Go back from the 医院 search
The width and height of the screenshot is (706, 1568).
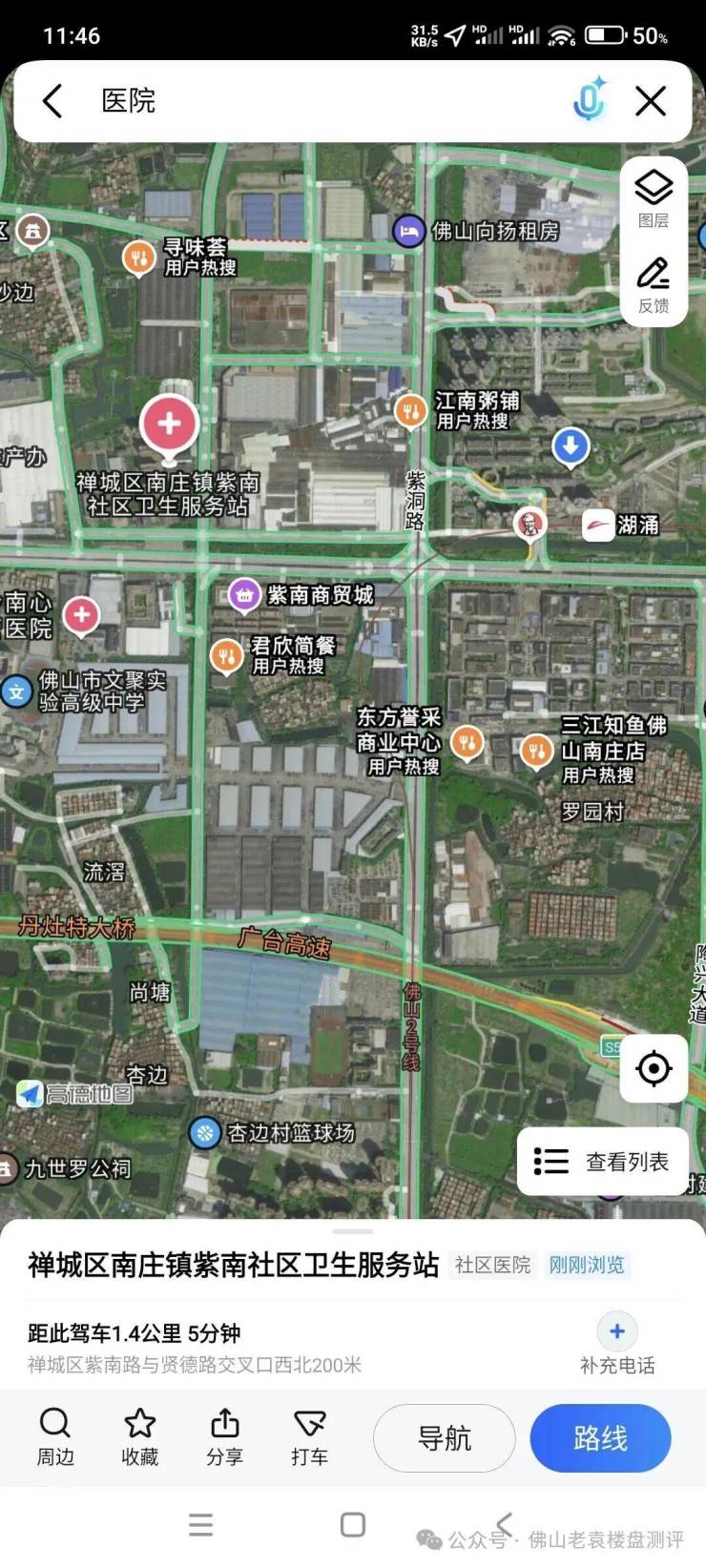(x=53, y=101)
